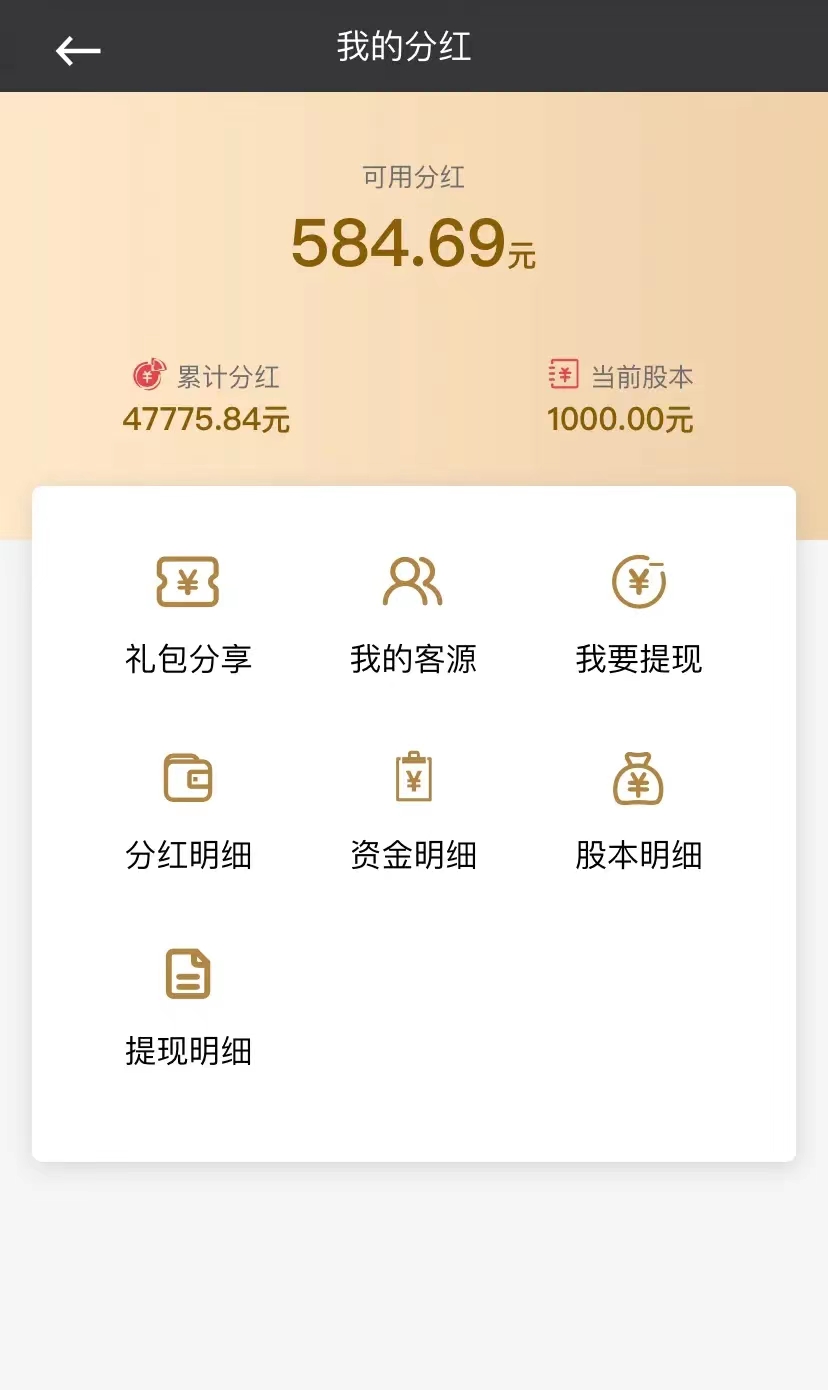The width and height of the screenshot is (828, 1390).
Task: Open 我的客源 customer sources
Action: pyautogui.click(x=413, y=616)
